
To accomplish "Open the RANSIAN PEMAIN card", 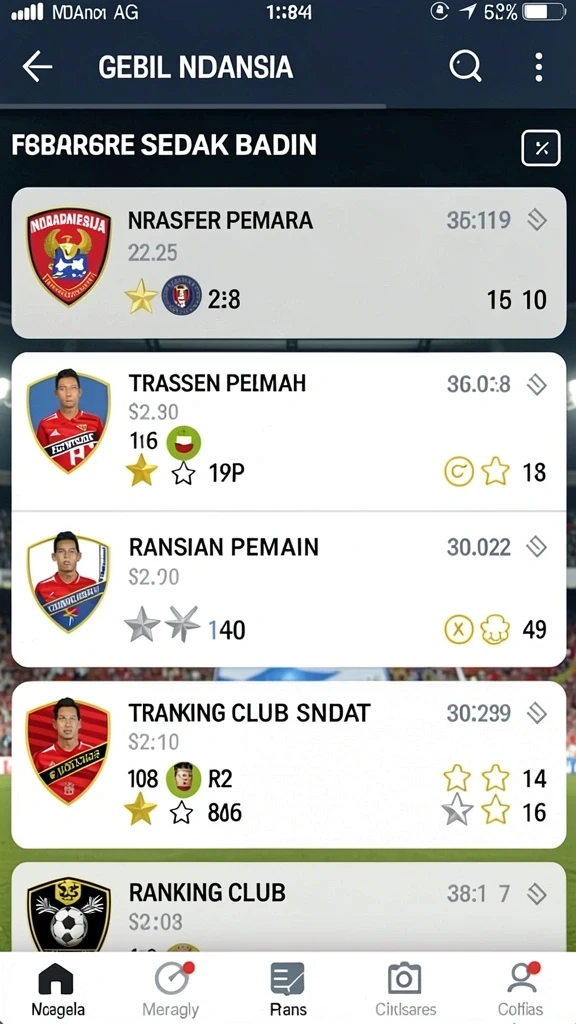I will 289,589.
